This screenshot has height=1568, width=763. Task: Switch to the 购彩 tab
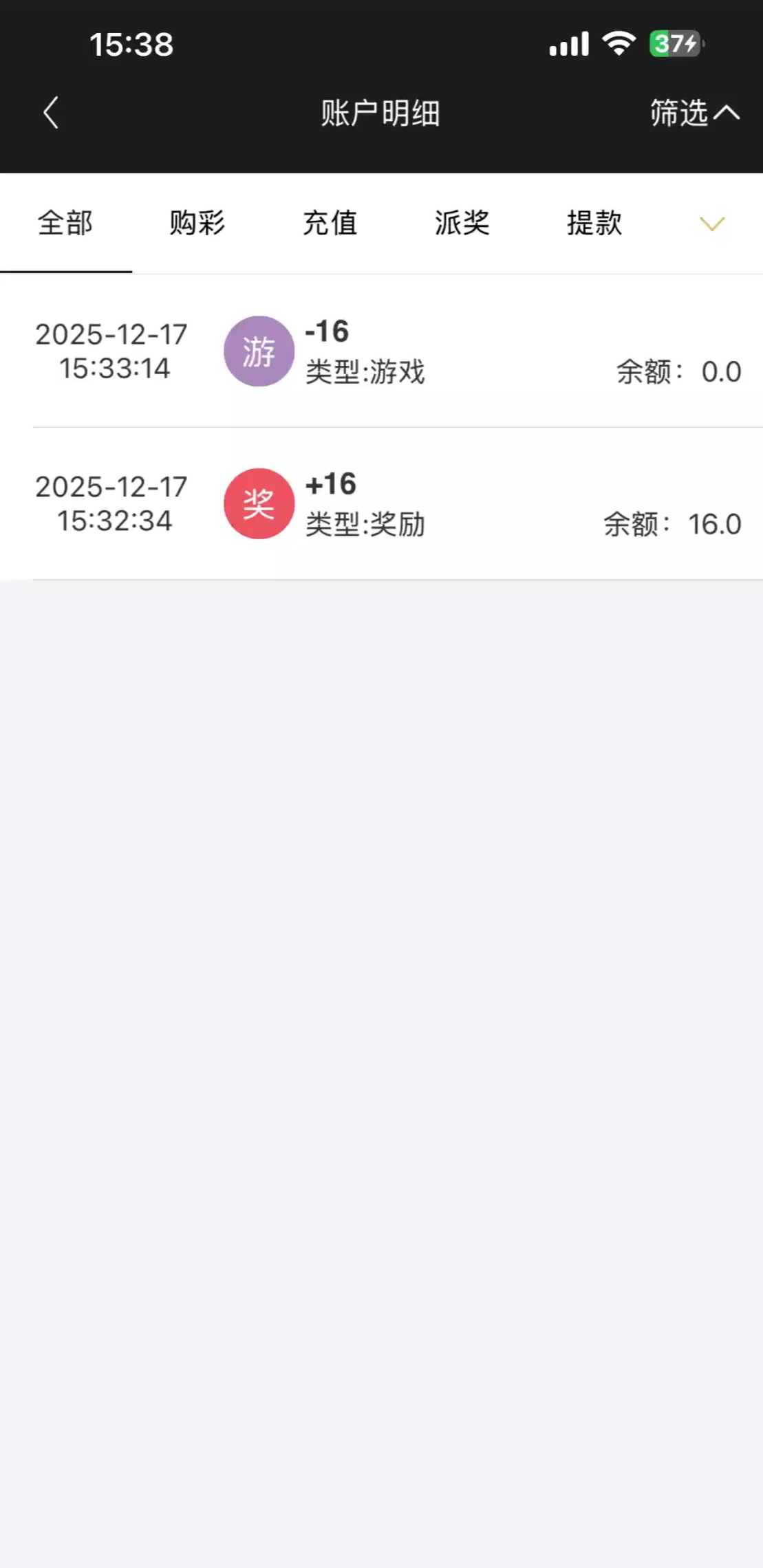pyautogui.click(x=197, y=224)
